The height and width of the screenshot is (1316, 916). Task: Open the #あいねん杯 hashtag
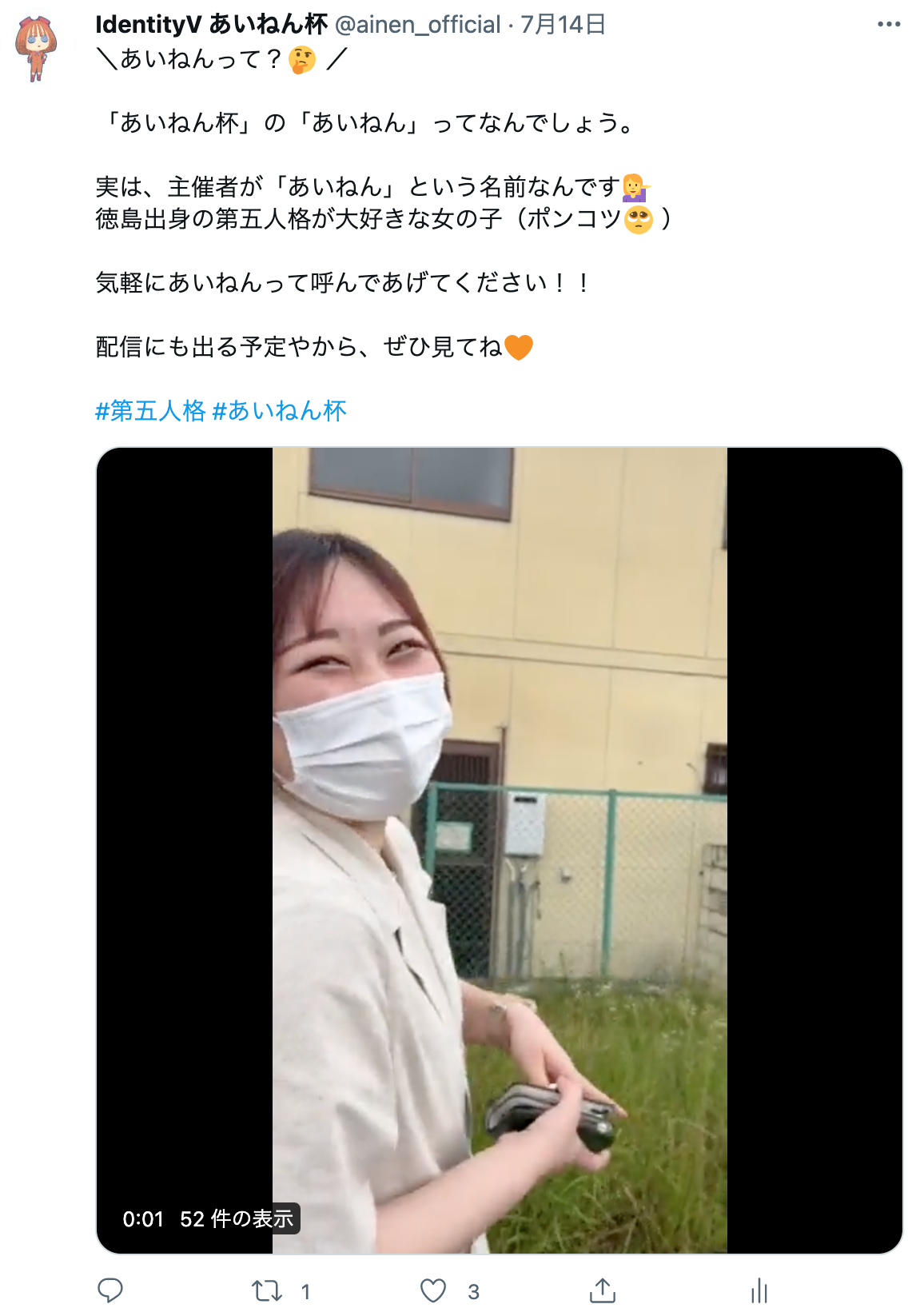(279, 411)
